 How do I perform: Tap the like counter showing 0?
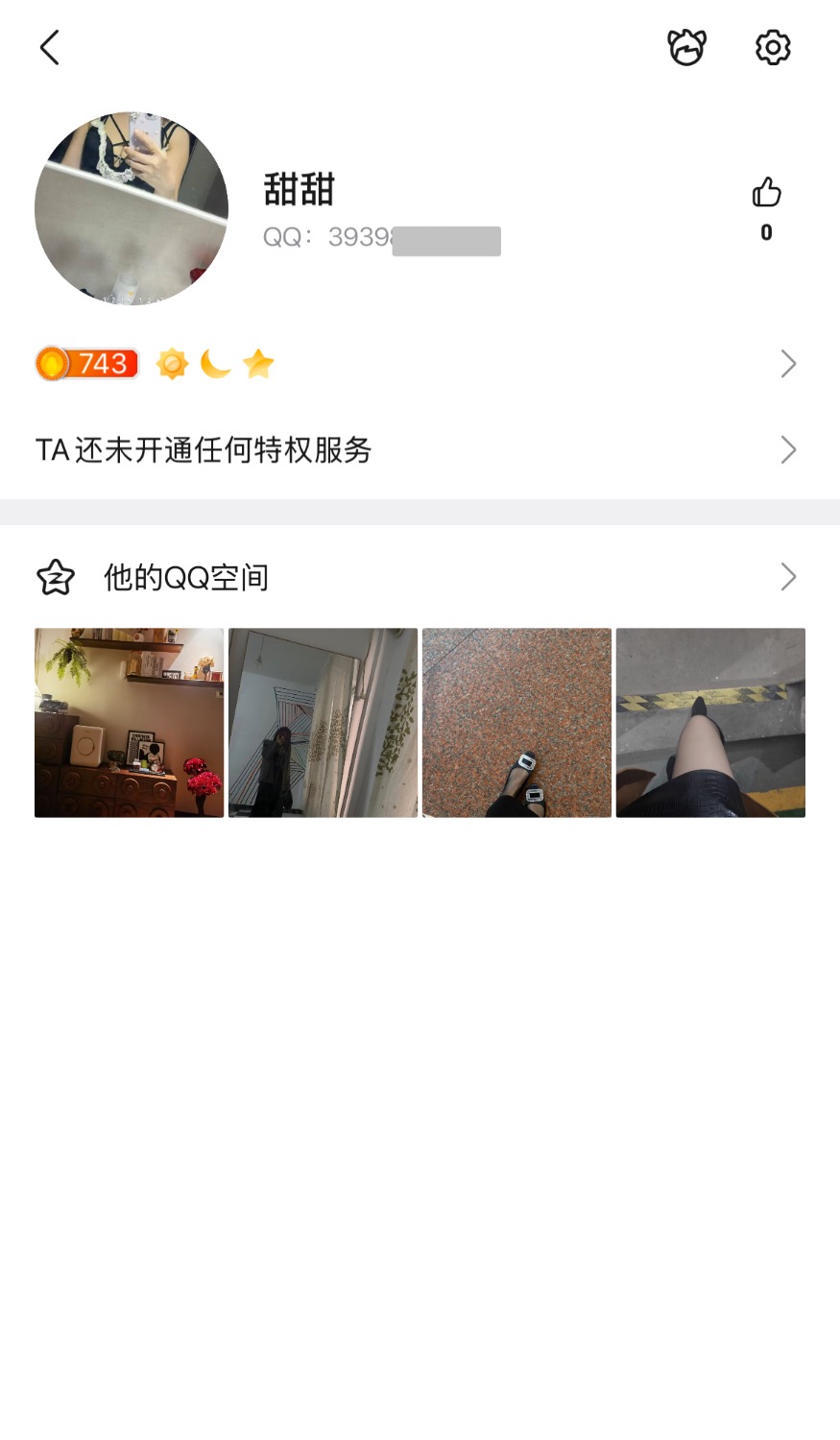(x=766, y=232)
